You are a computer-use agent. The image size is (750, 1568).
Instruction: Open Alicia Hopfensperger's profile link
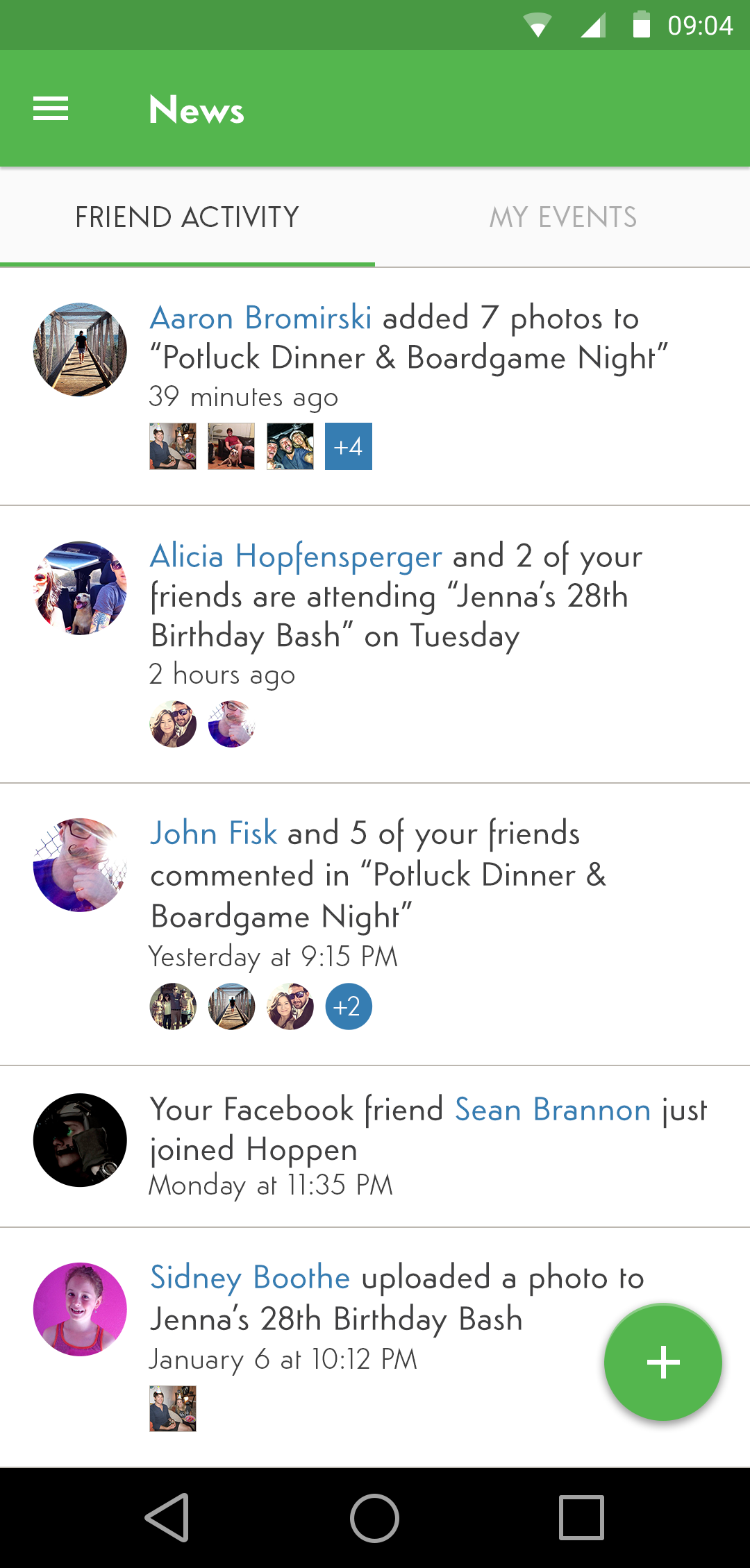pyautogui.click(x=297, y=557)
